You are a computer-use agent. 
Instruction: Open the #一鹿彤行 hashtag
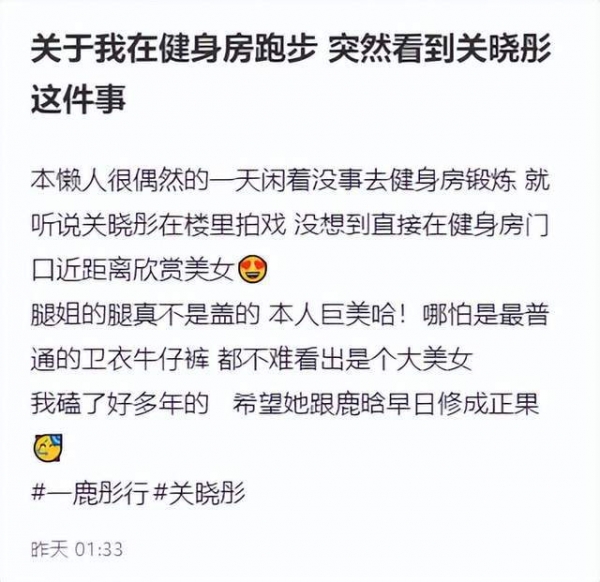(91, 493)
